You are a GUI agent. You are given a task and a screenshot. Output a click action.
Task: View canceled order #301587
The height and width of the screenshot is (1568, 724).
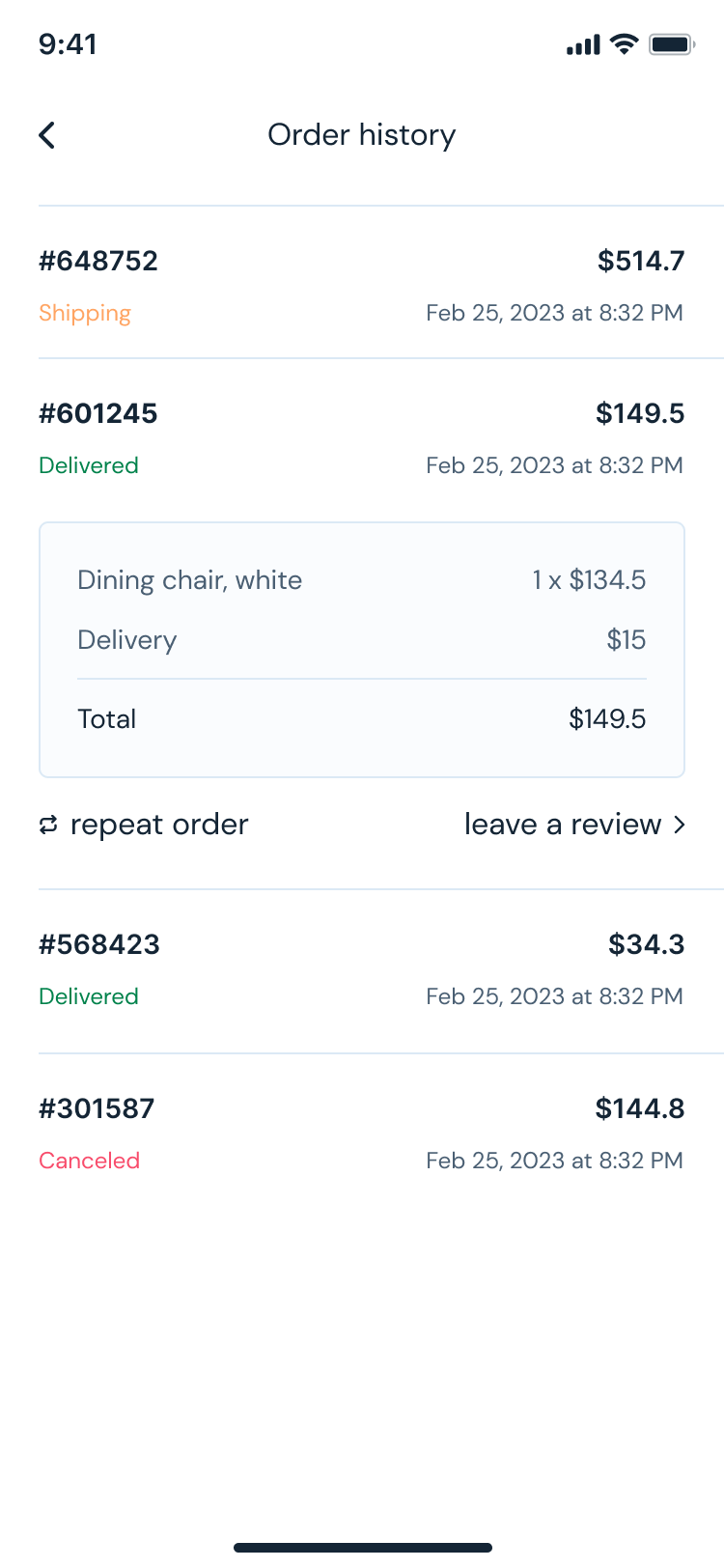tap(361, 1134)
